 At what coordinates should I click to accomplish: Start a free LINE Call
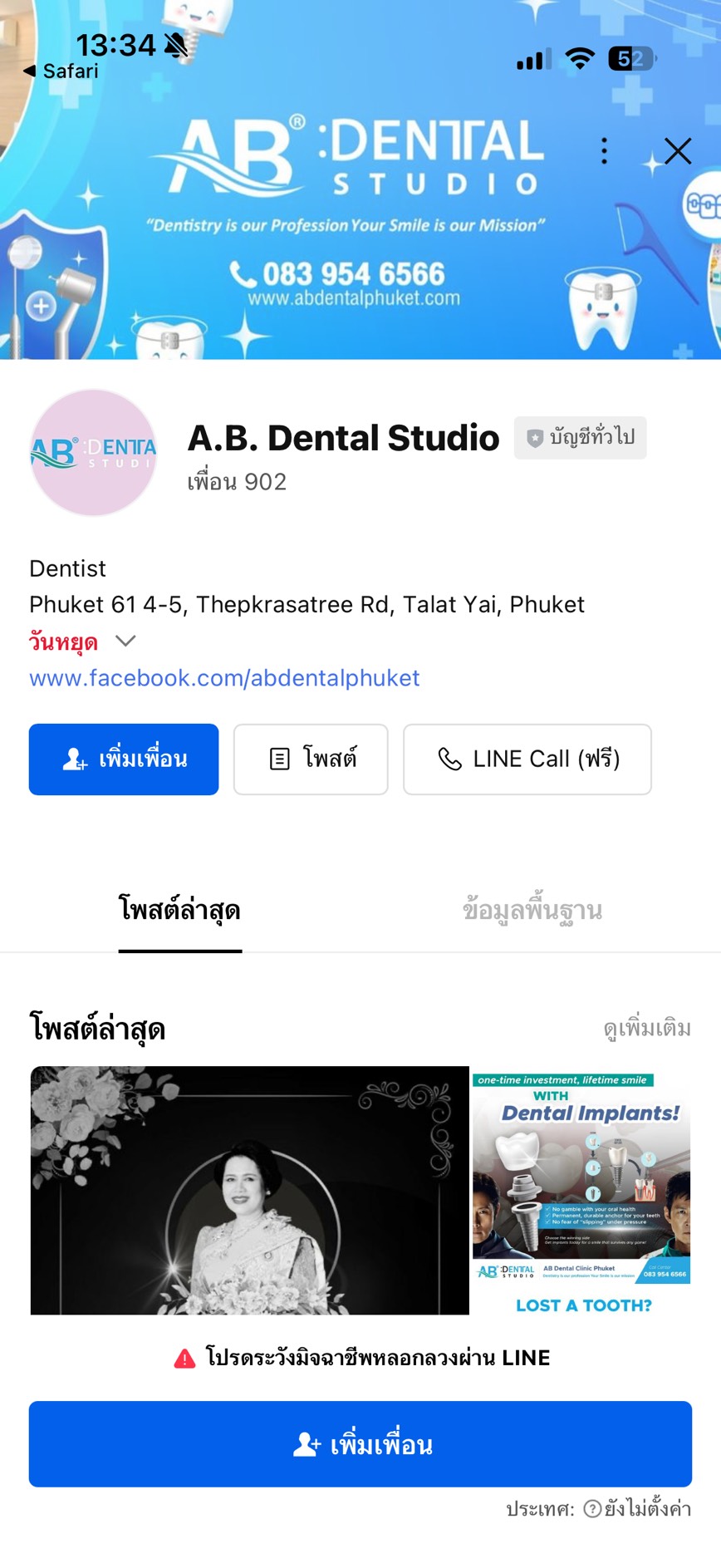coord(527,759)
